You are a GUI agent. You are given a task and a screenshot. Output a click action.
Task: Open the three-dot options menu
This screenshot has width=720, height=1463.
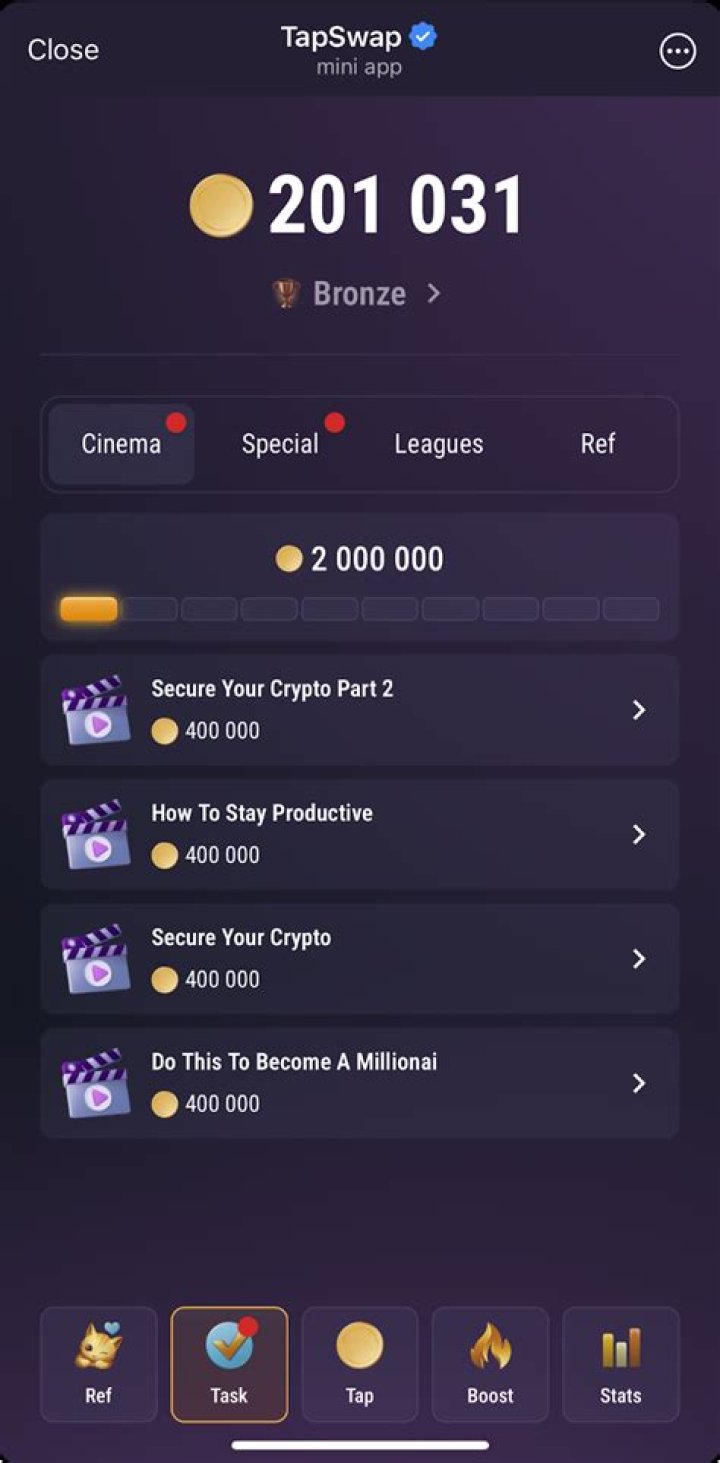pos(677,51)
